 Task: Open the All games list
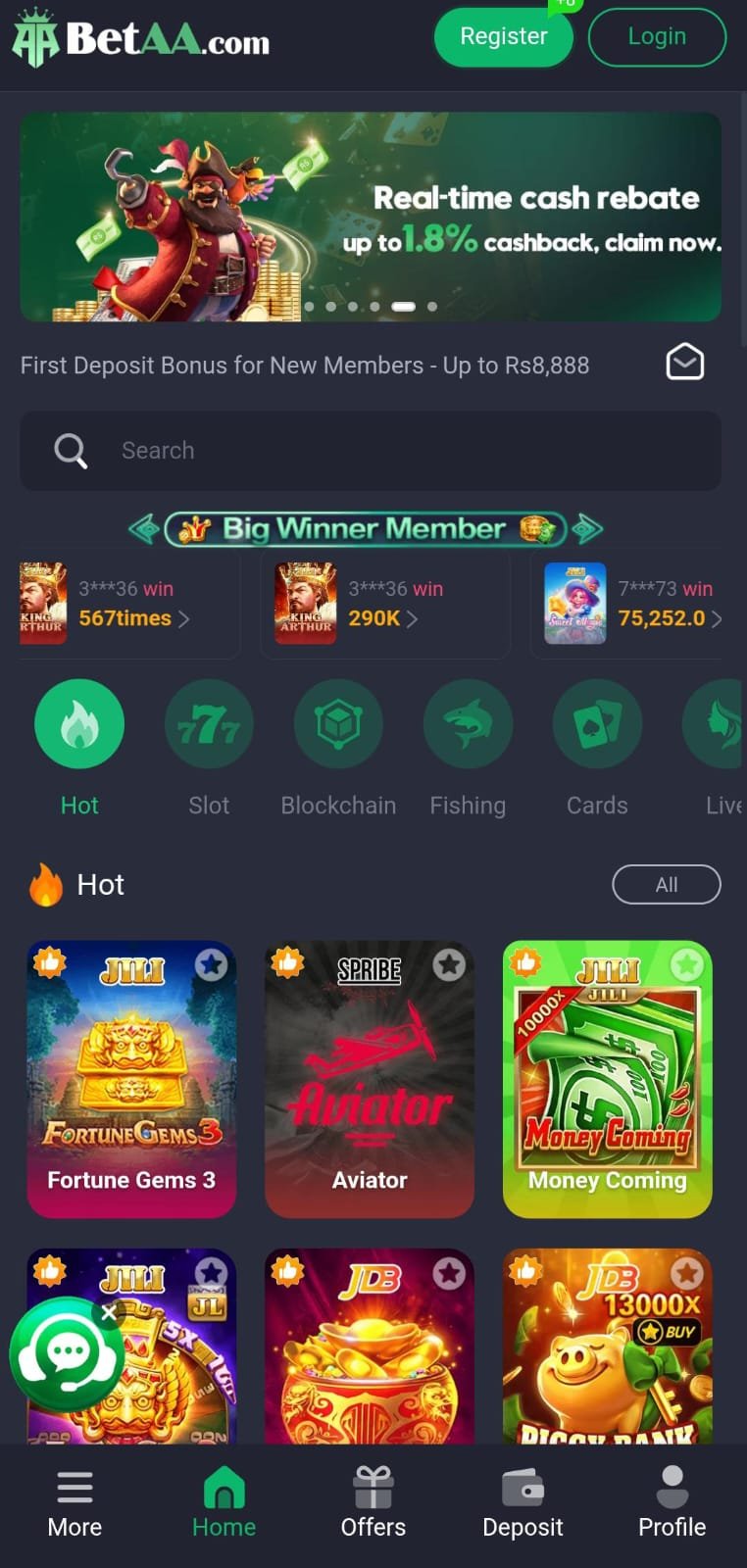[667, 884]
